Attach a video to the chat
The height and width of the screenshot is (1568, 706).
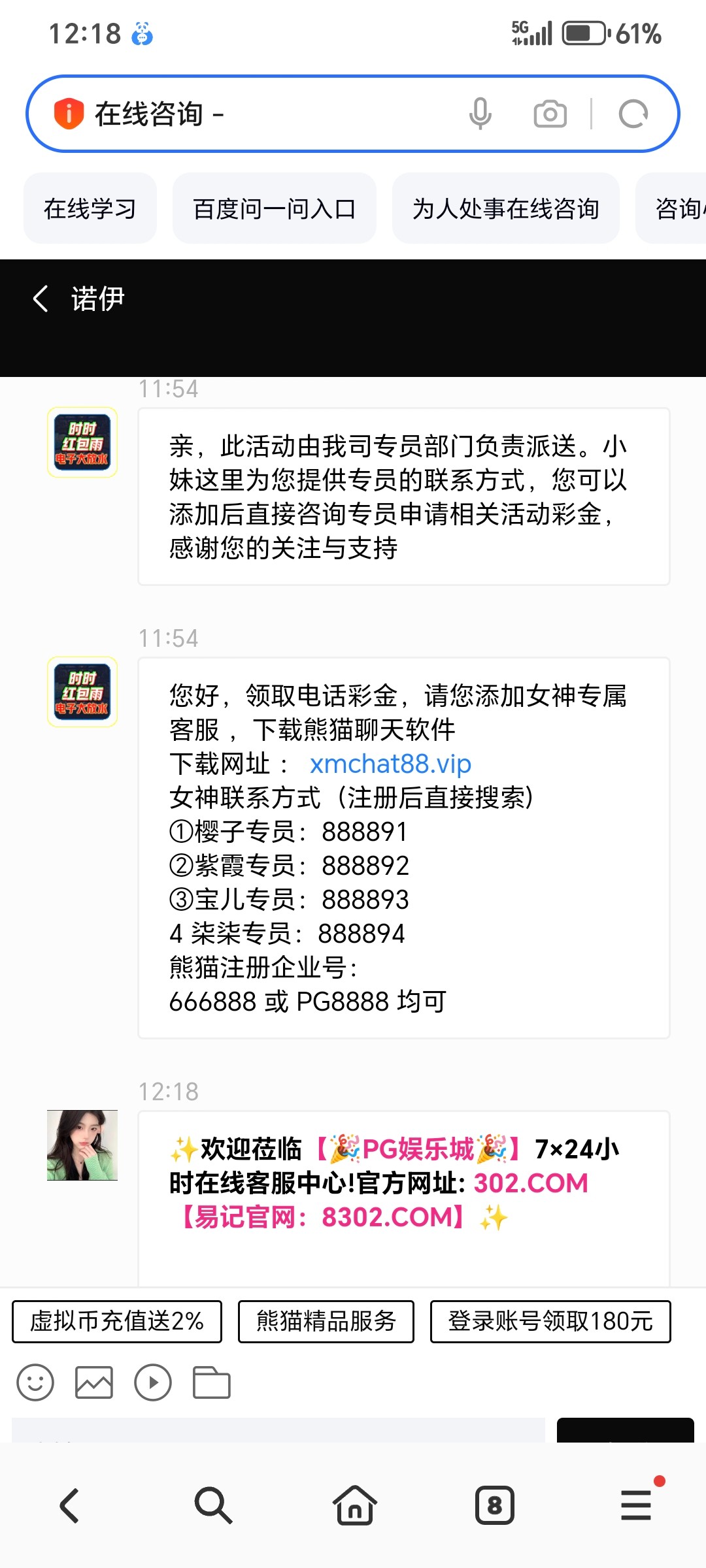tap(153, 1383)
